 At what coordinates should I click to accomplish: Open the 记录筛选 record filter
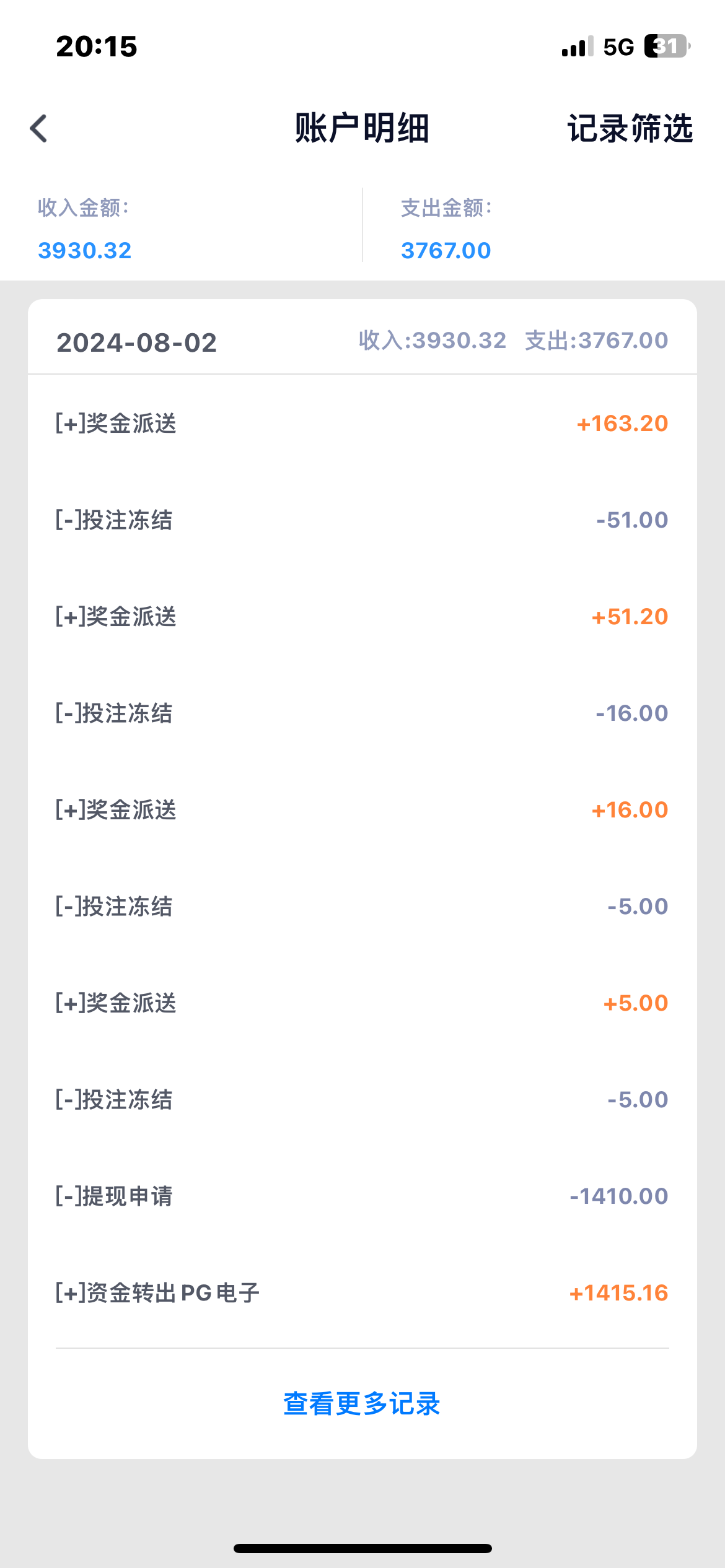pyautogui.click(x=630, y=129)
